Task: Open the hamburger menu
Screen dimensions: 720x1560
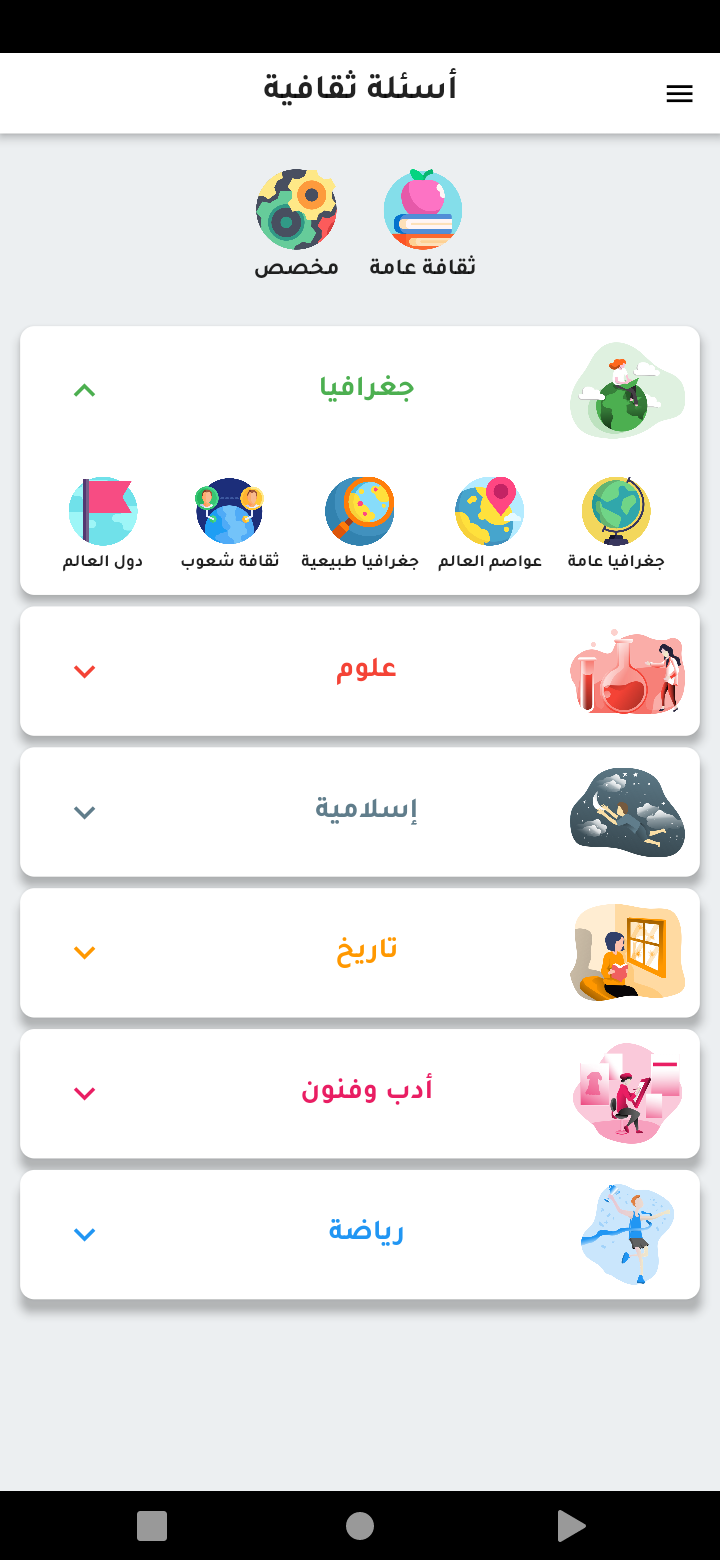Action: point(679,94)
